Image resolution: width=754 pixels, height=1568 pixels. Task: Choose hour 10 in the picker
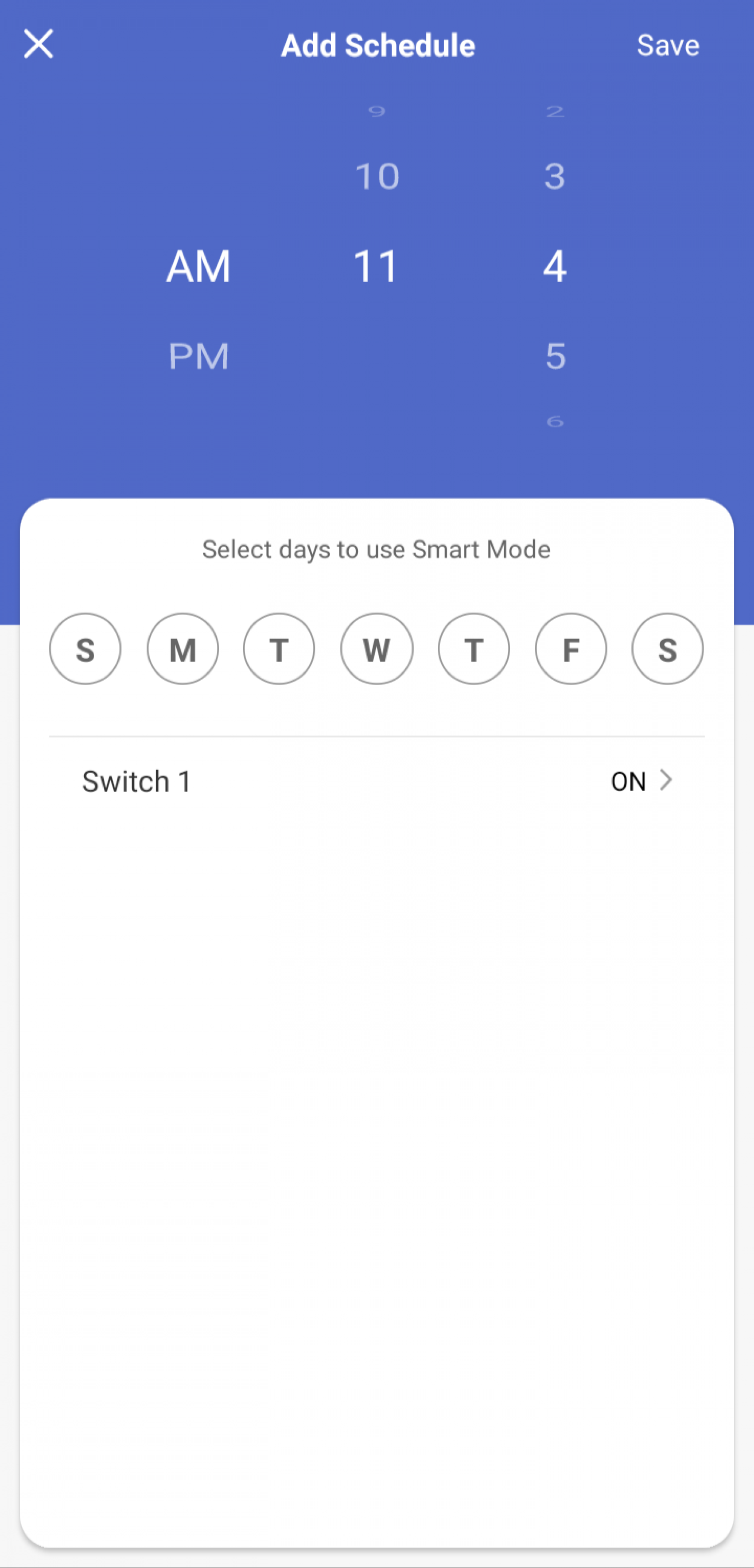tap(377, 176)
